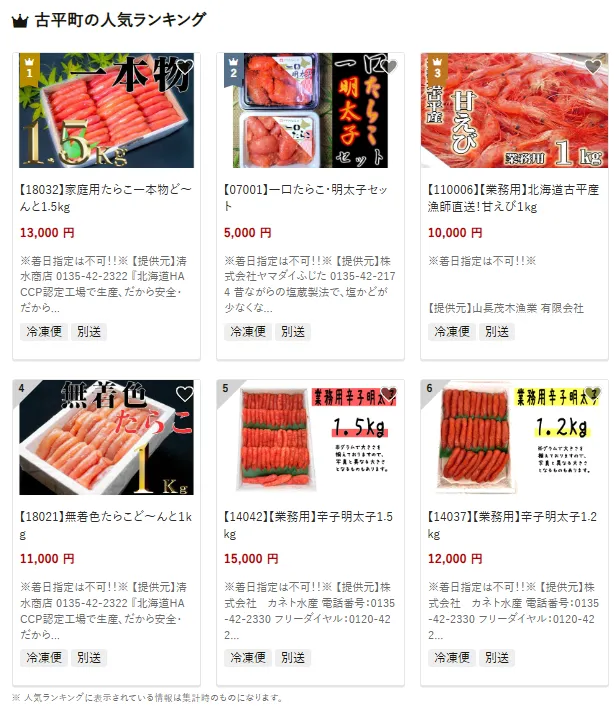Select the 冷凍便 tag on the 甘えび item
Viewport: 616px width, 715px height.
point(451,331)
